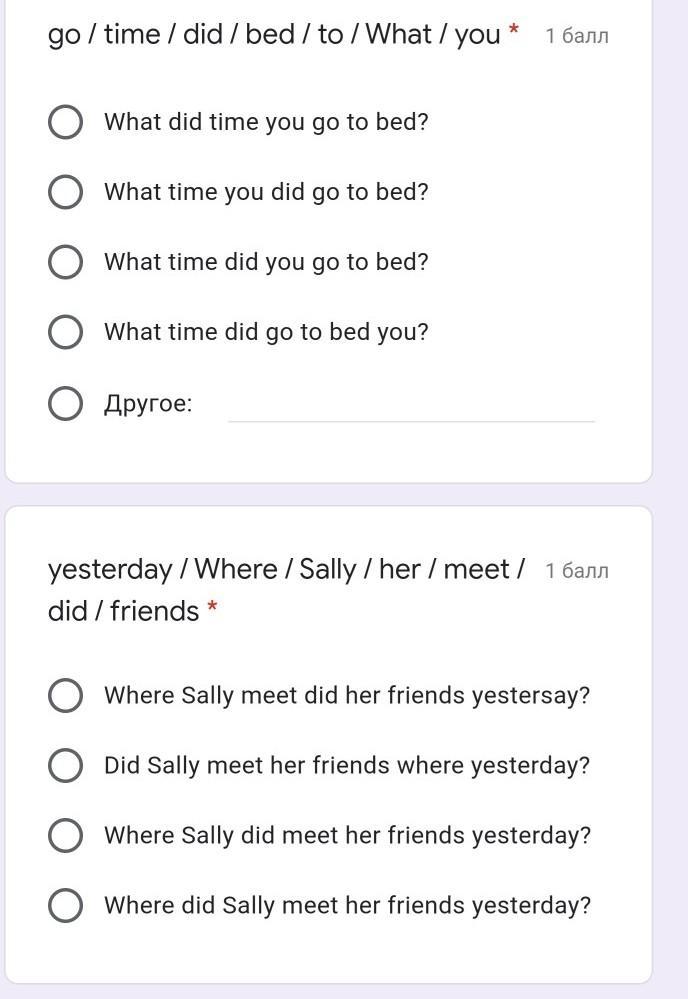Select 'Where Sally meet did her friends yestersay?'
Viewport: 688px width, 999px height.
click(x=65, y=695)
